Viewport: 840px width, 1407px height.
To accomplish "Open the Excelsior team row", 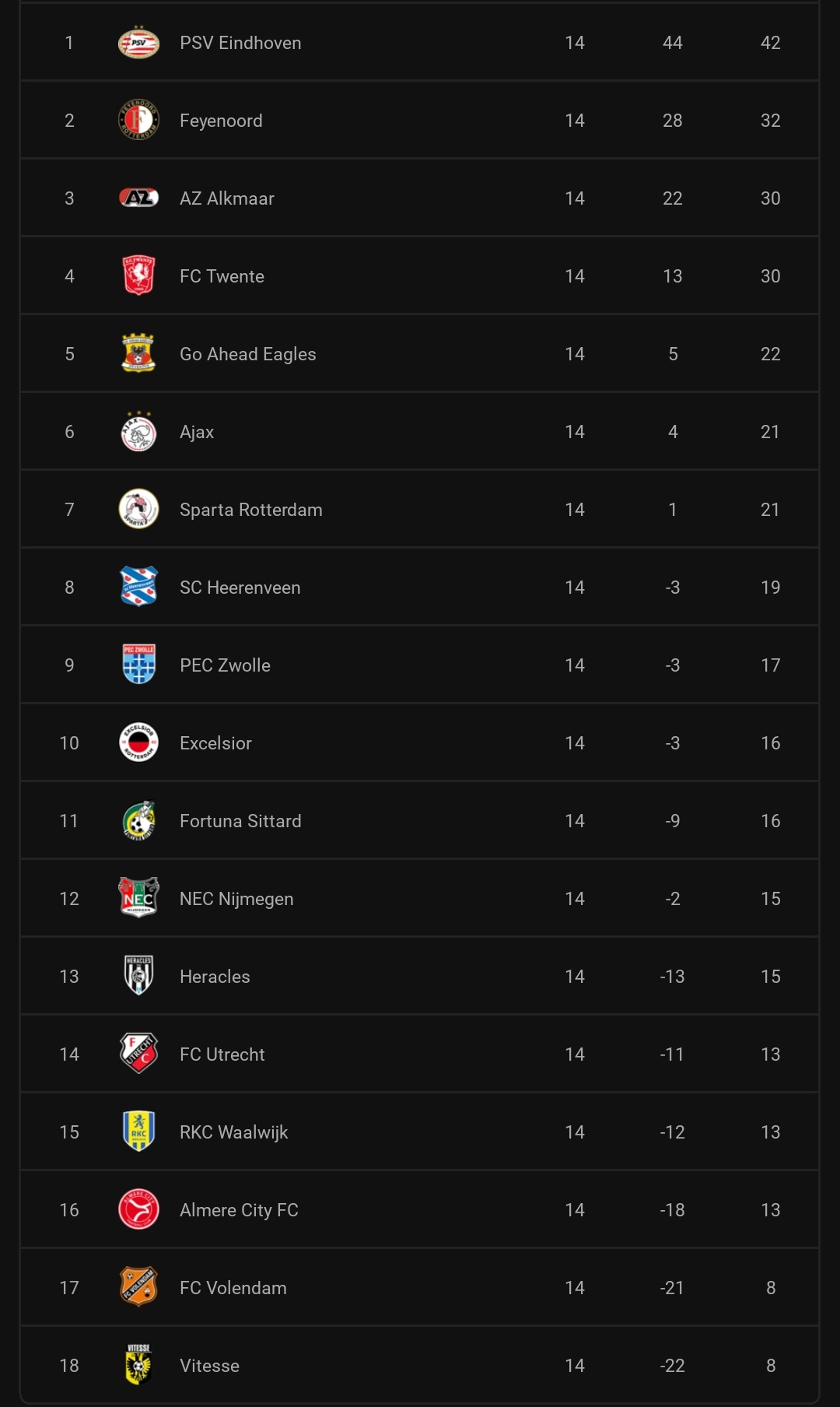I will click(x=419, y=743).
